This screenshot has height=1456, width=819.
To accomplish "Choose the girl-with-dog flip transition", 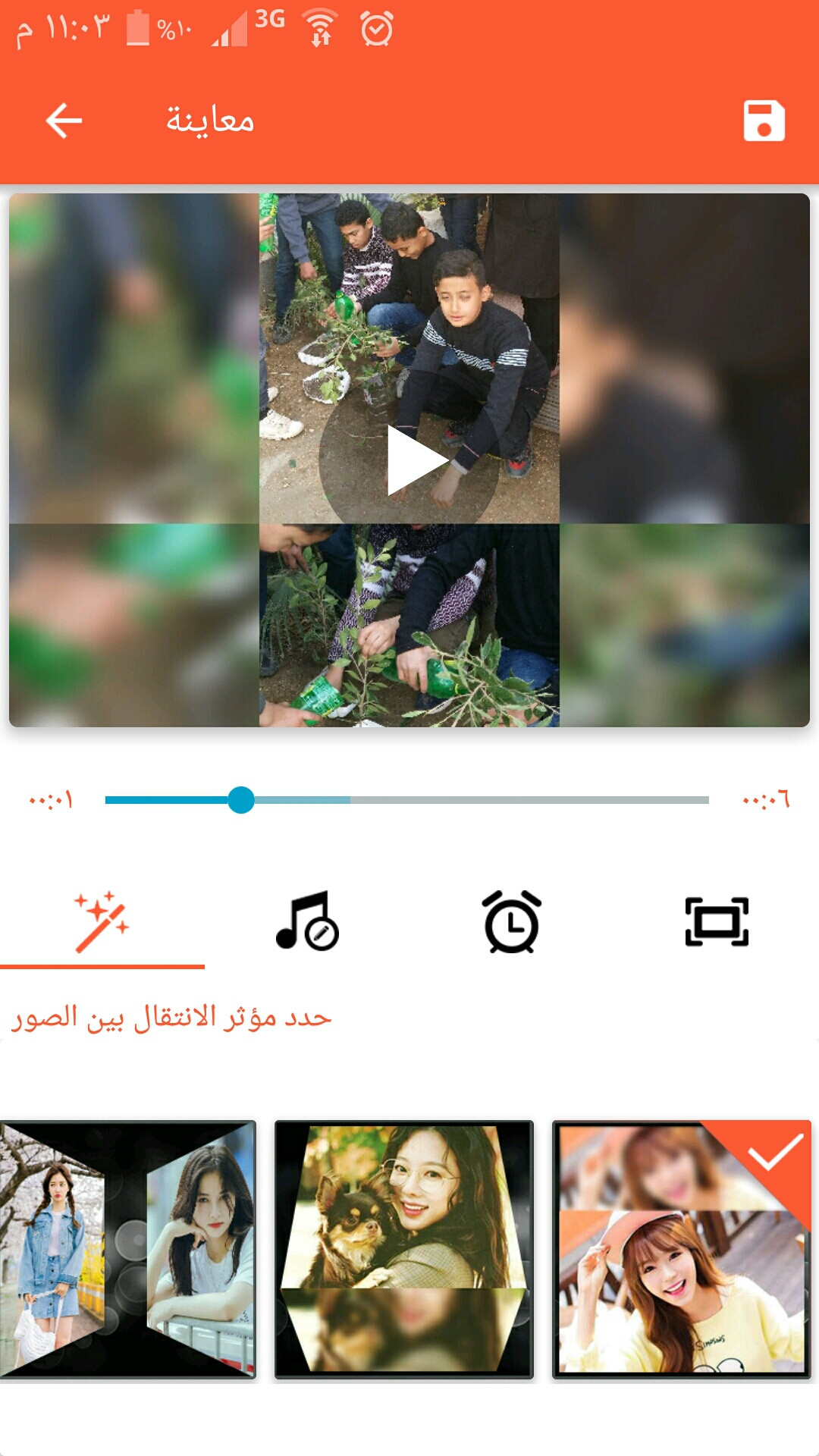I will click(x=404, y=1249).
